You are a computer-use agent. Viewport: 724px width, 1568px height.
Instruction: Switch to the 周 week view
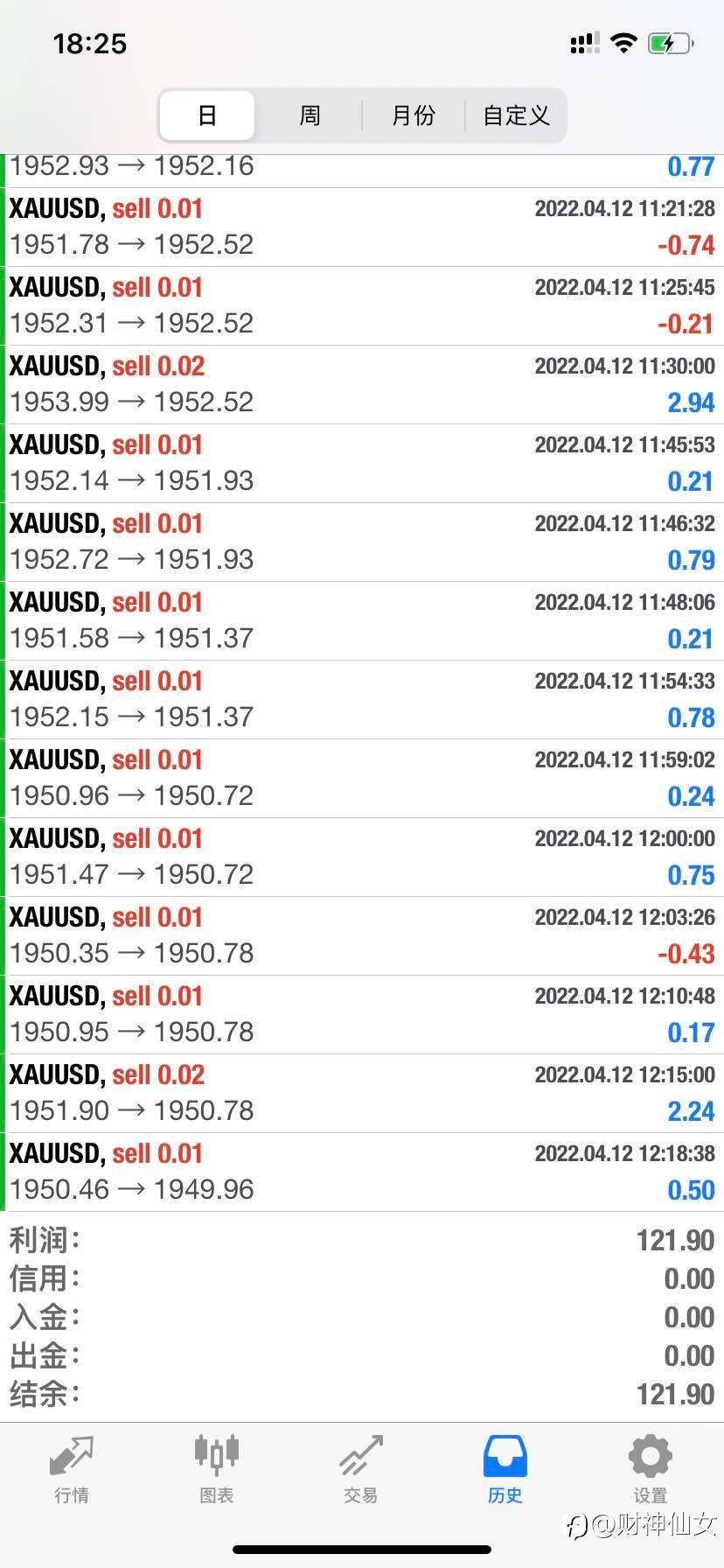(x=310, y=115)
